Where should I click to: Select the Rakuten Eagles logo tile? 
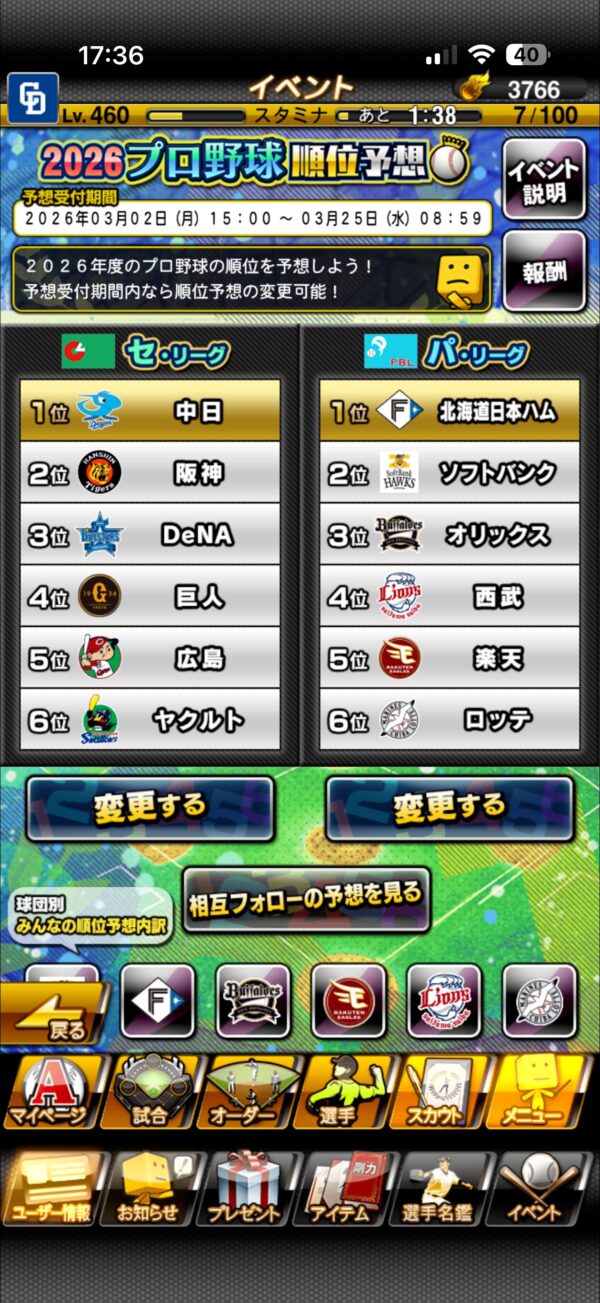click(348, 1001)
